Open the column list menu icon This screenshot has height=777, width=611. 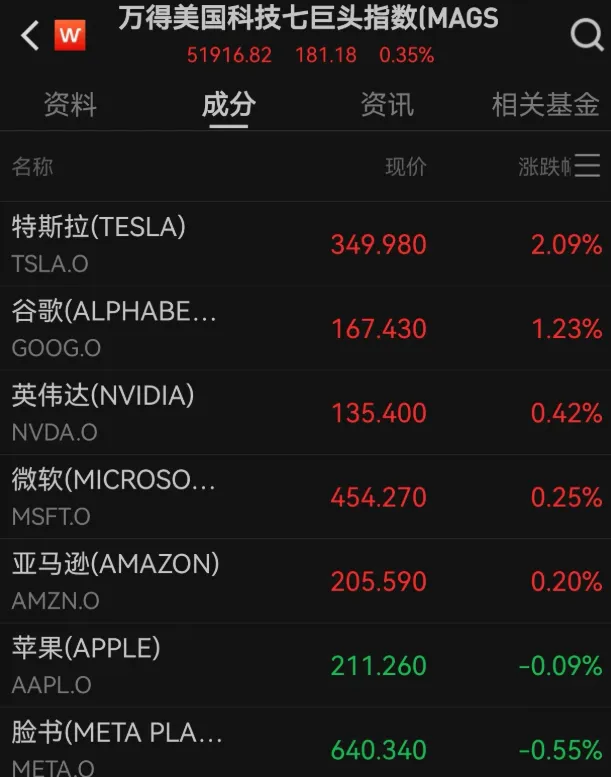[589, 165]
